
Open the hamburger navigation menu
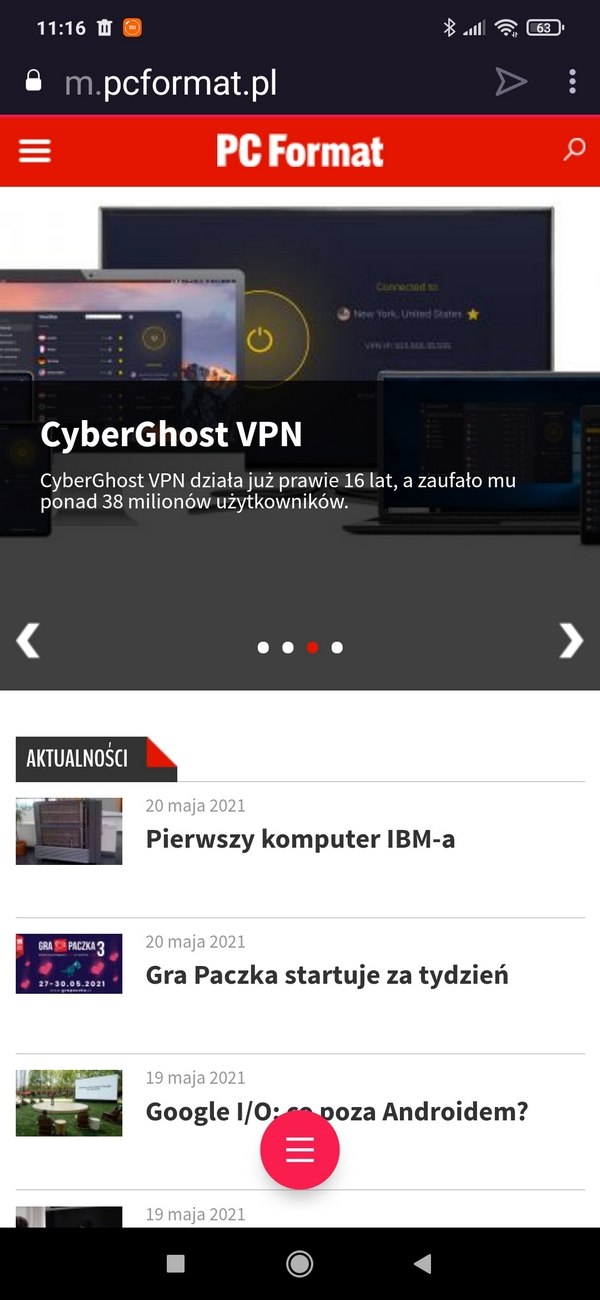(35, 151)
